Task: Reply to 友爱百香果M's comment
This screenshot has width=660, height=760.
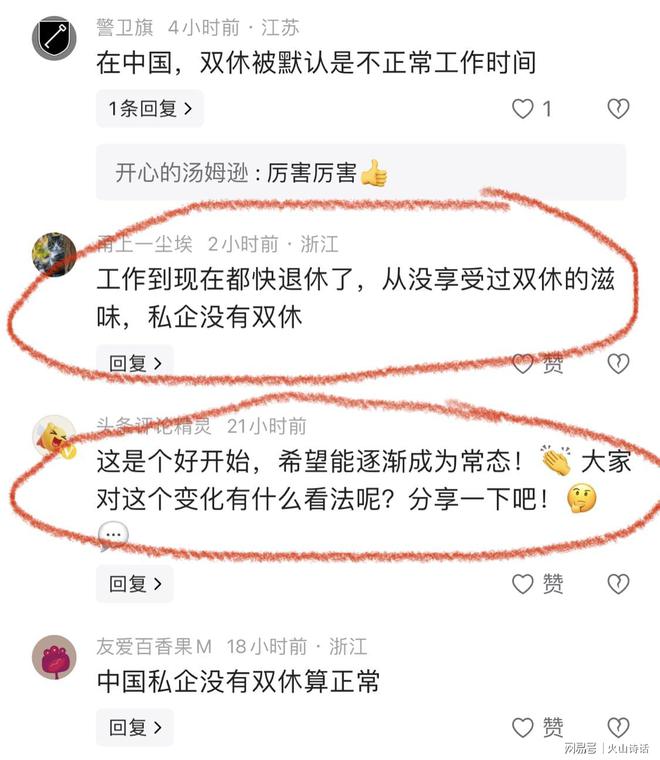Action: point(134,727)
